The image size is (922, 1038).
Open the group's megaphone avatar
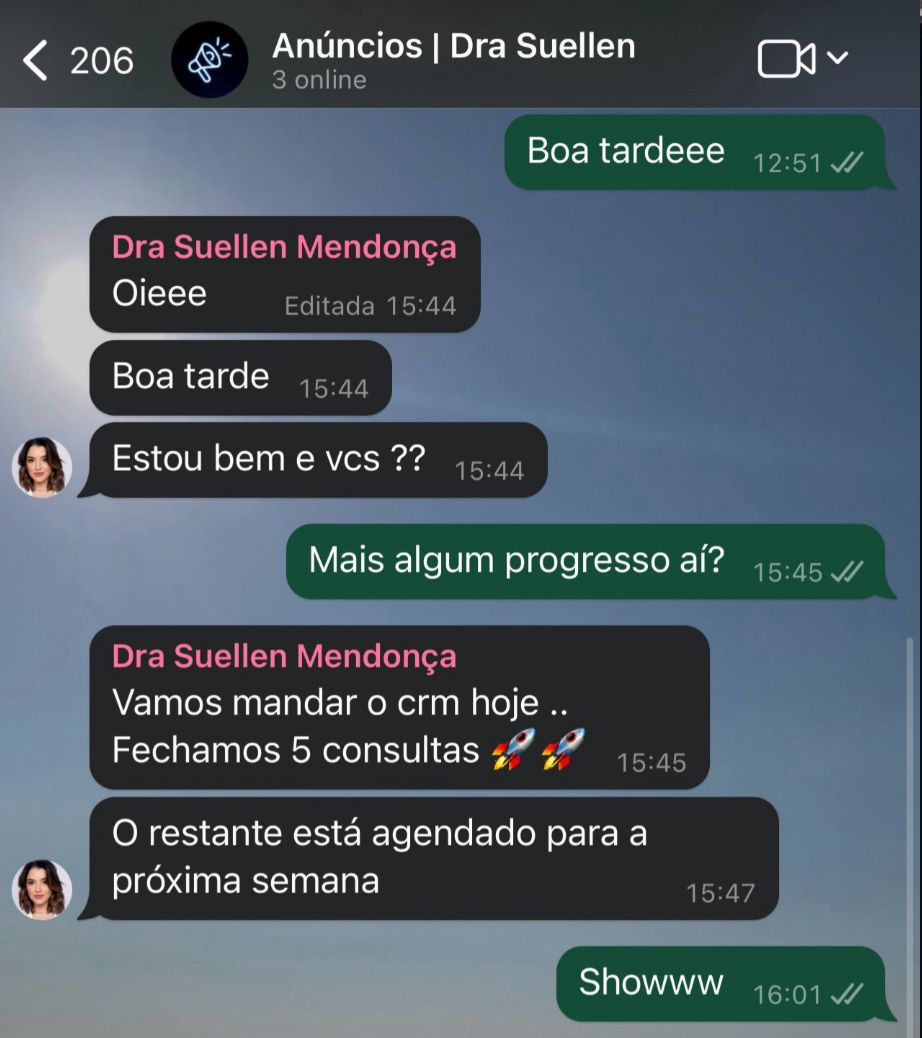pos(210,61)
